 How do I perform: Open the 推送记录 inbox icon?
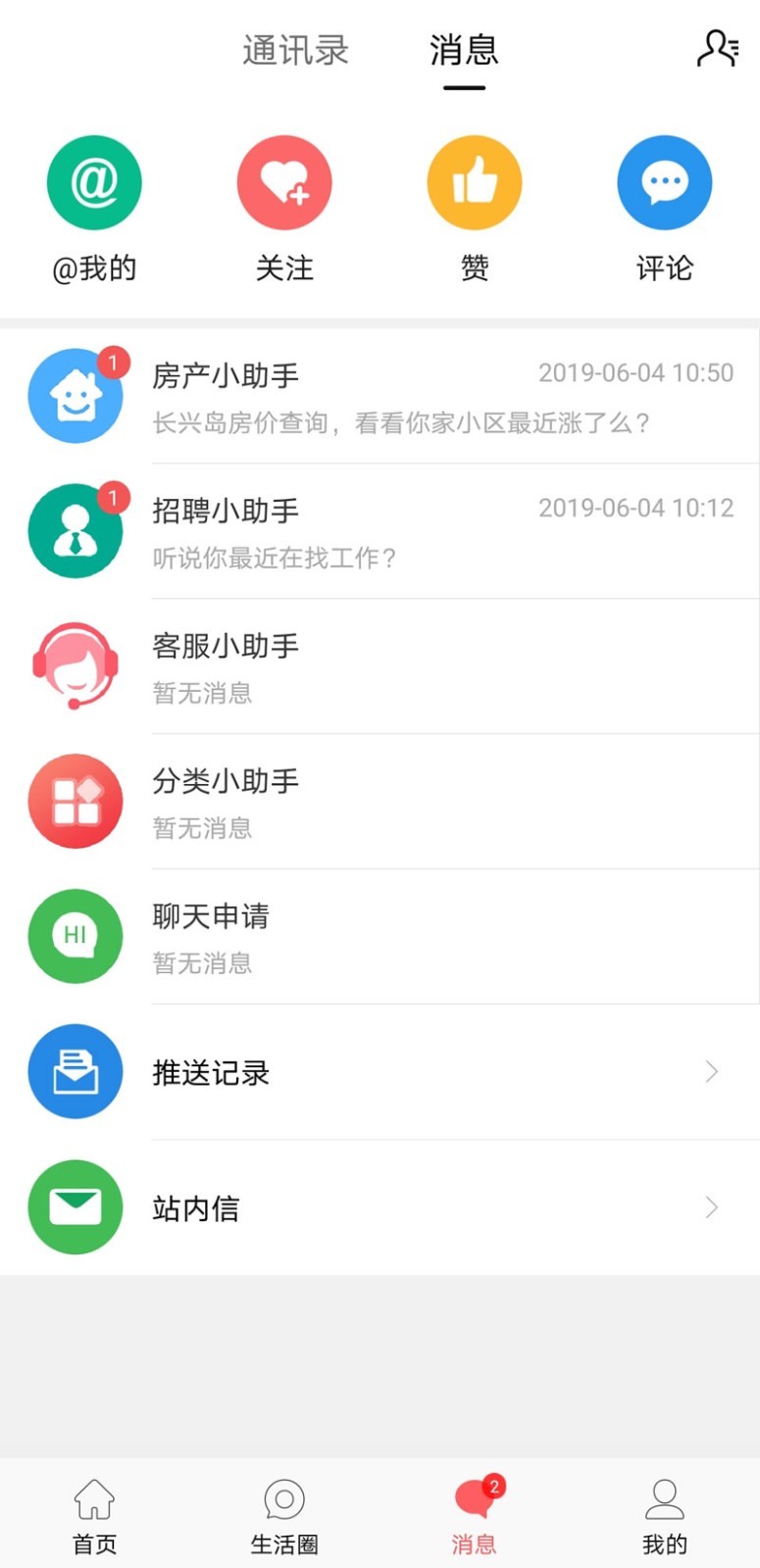[76, 1072]
